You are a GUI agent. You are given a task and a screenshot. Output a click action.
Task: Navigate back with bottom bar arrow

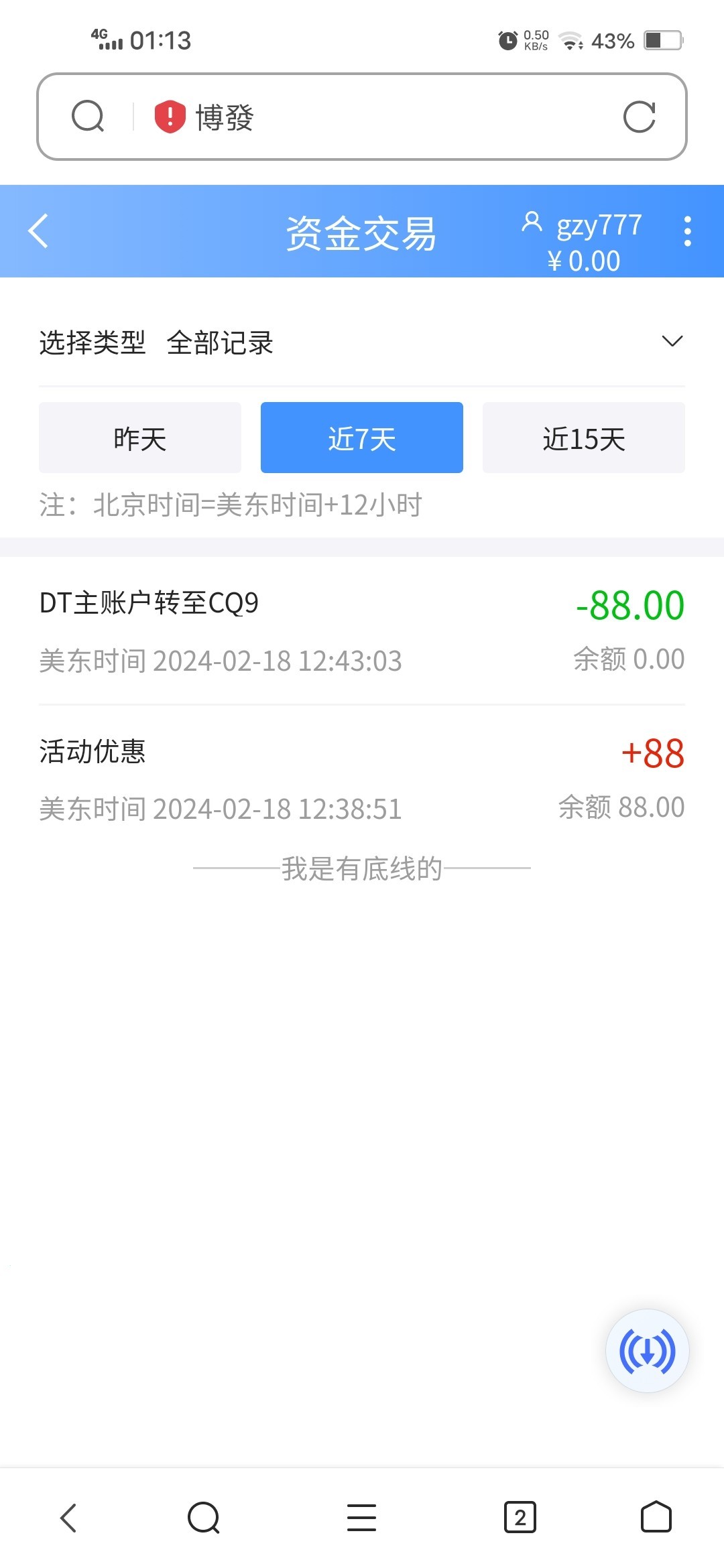(68, 1518)
